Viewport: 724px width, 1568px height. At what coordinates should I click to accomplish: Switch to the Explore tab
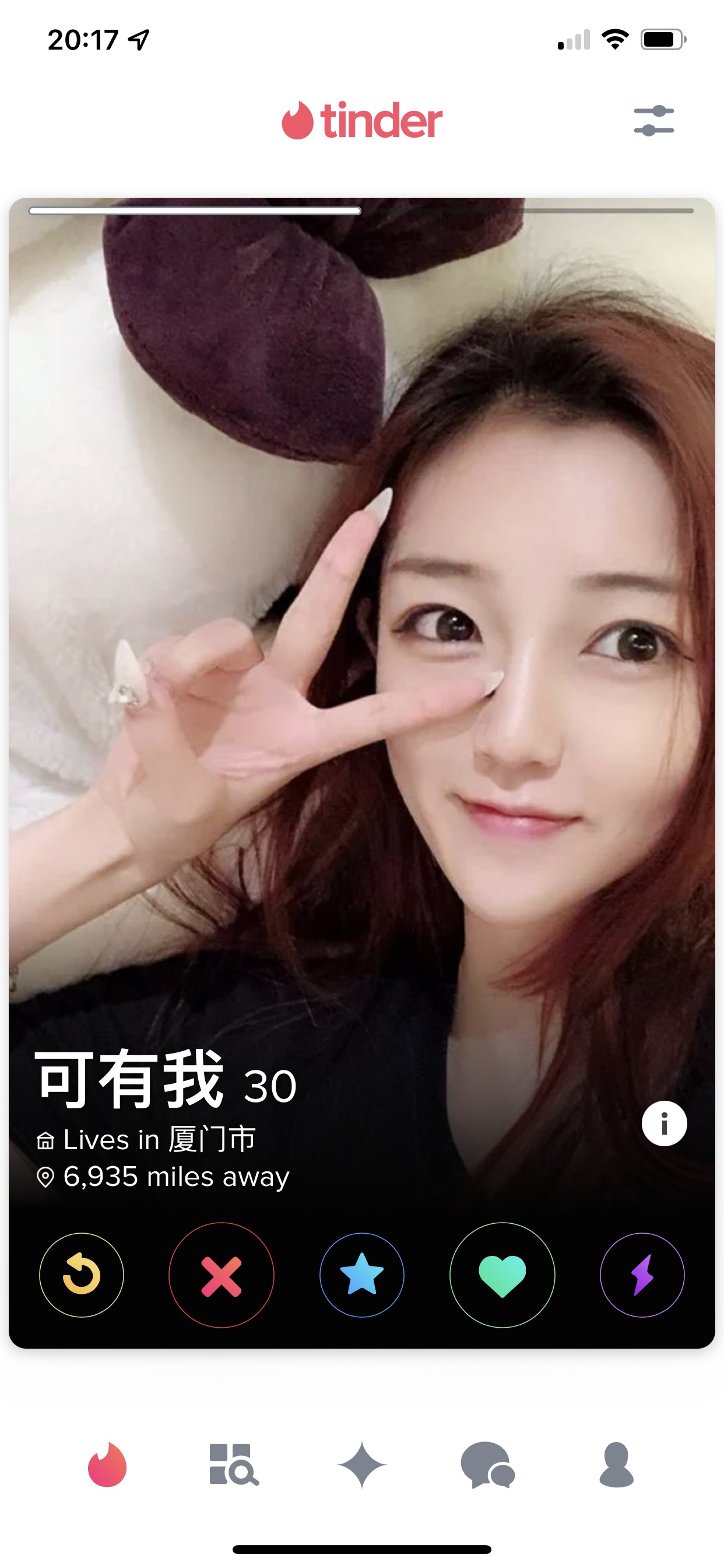pyautogui.click(x=234, y=1465)
